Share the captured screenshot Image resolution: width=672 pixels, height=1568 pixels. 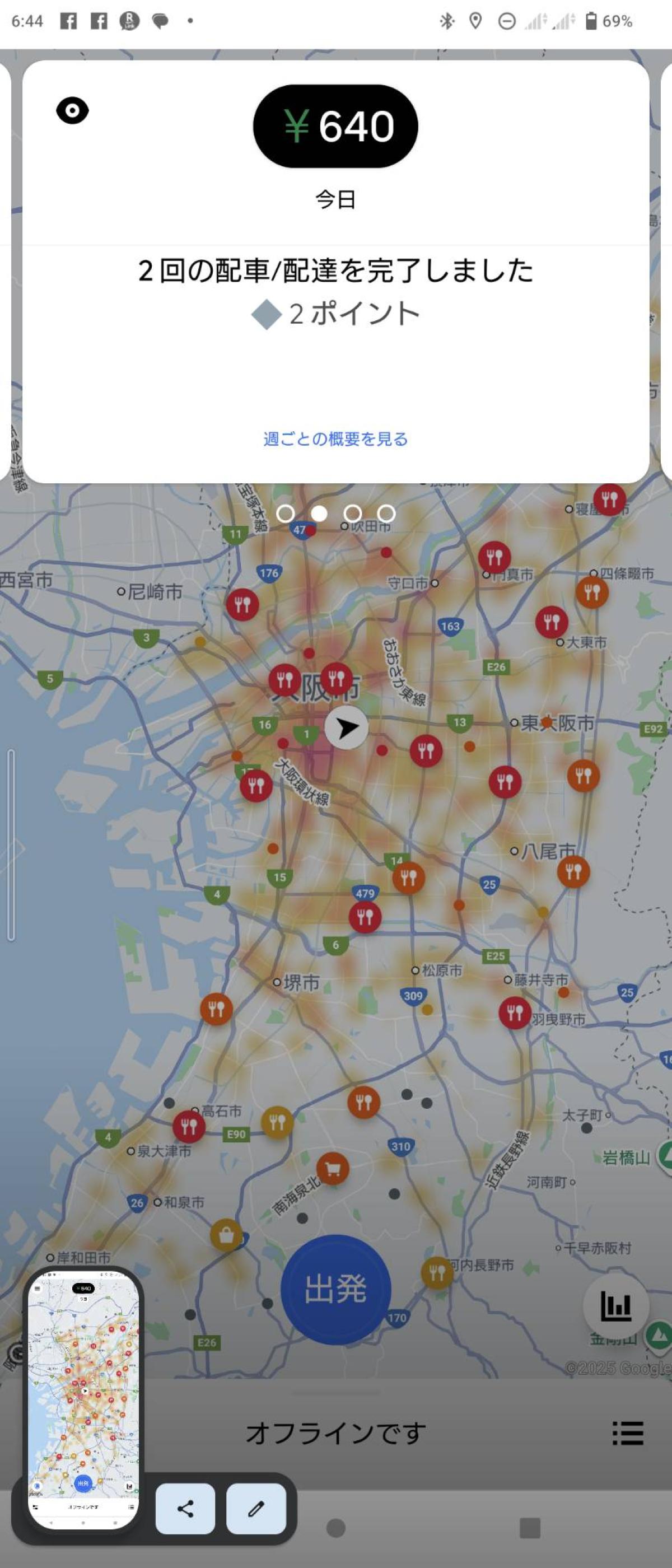point(186,1508)
